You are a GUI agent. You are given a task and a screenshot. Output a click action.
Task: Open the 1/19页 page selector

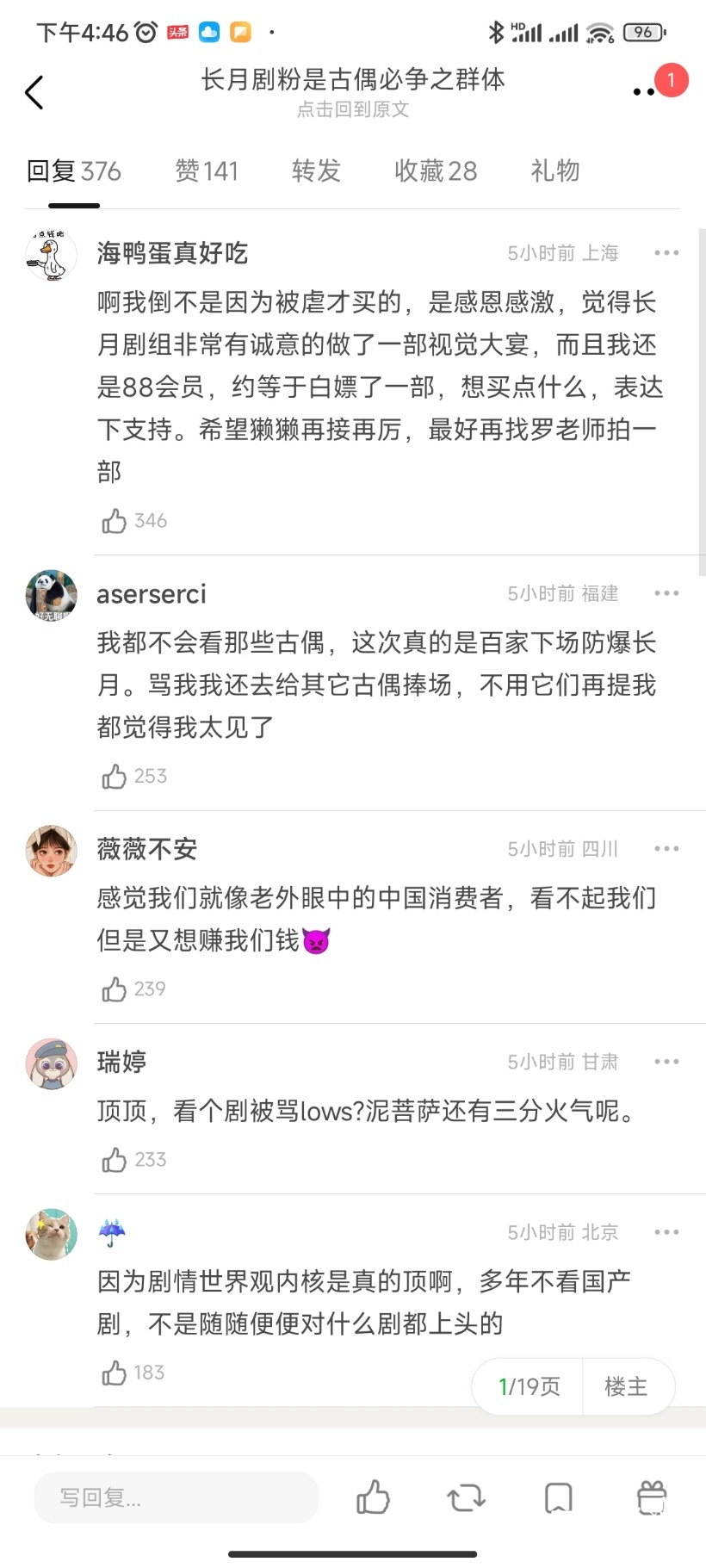coord(528,1386)
